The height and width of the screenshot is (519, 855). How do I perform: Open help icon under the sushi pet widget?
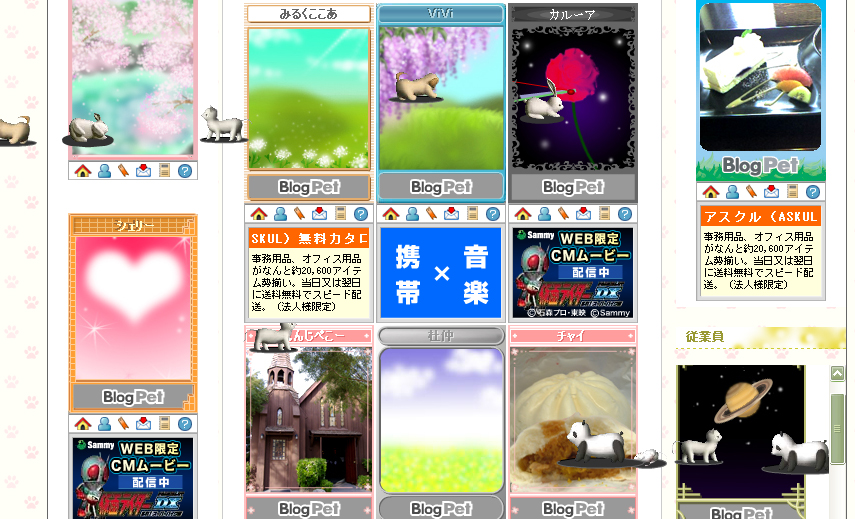pyautogui.click(x=814, y=192)
